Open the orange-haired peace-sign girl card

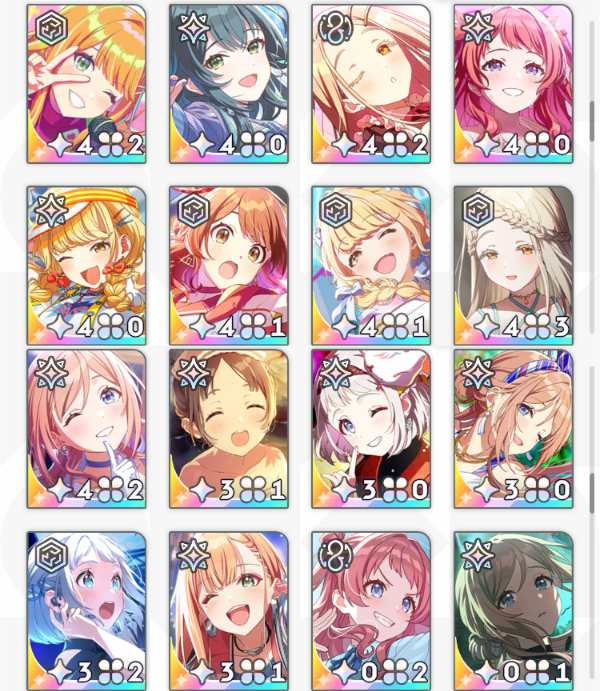click(x=86, y=84)
